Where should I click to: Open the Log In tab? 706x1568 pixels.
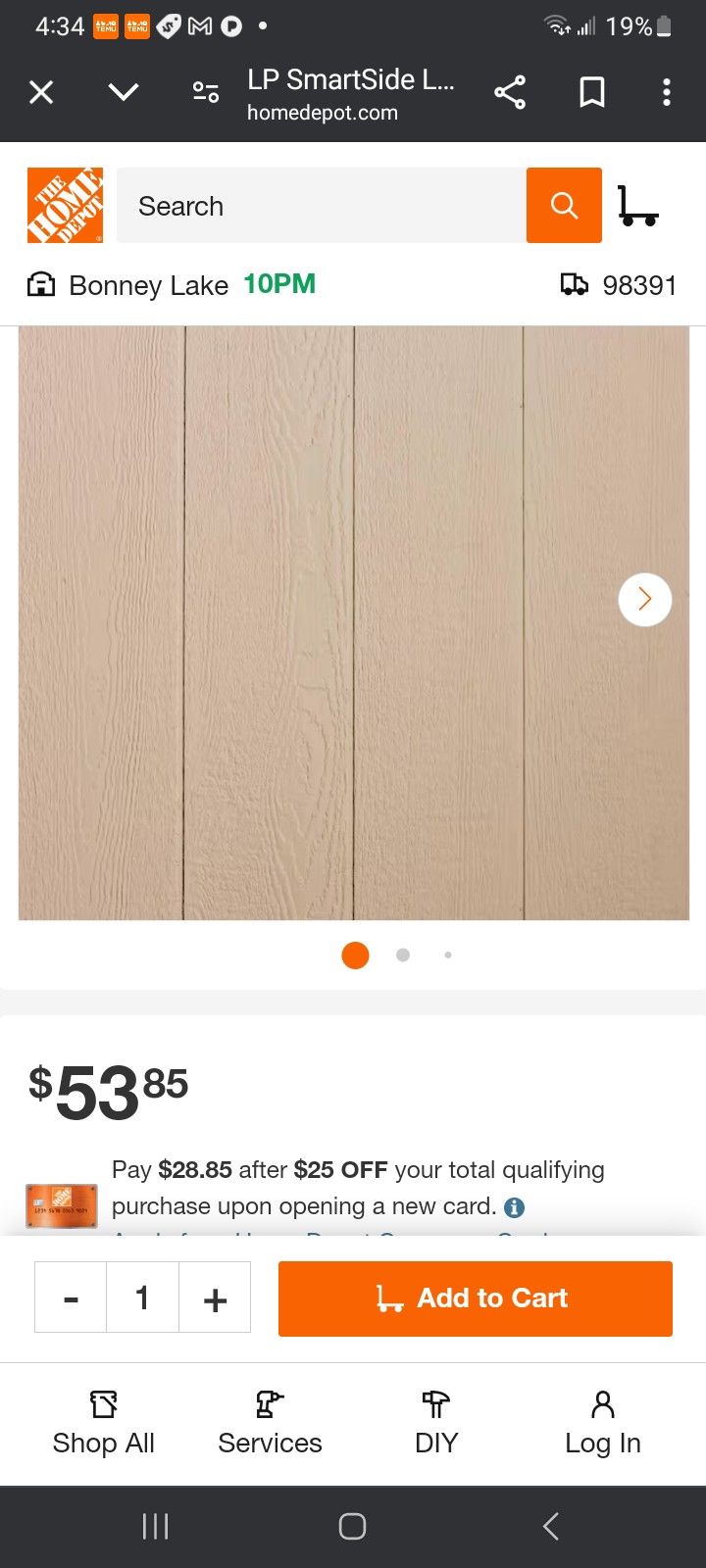click(602, 1423)
